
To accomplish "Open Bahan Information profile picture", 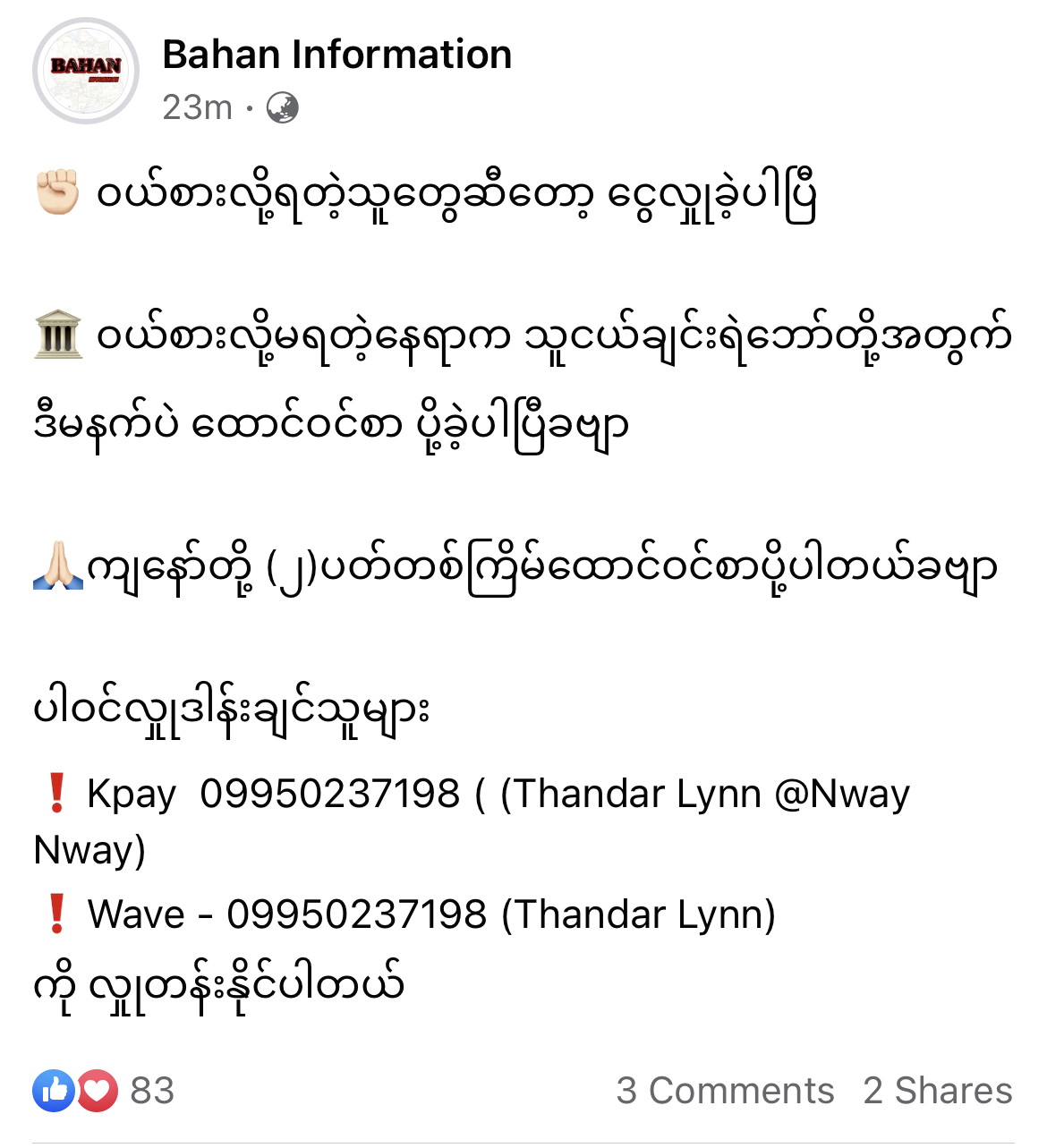I will pyautogui.click(x=86, y=71).
